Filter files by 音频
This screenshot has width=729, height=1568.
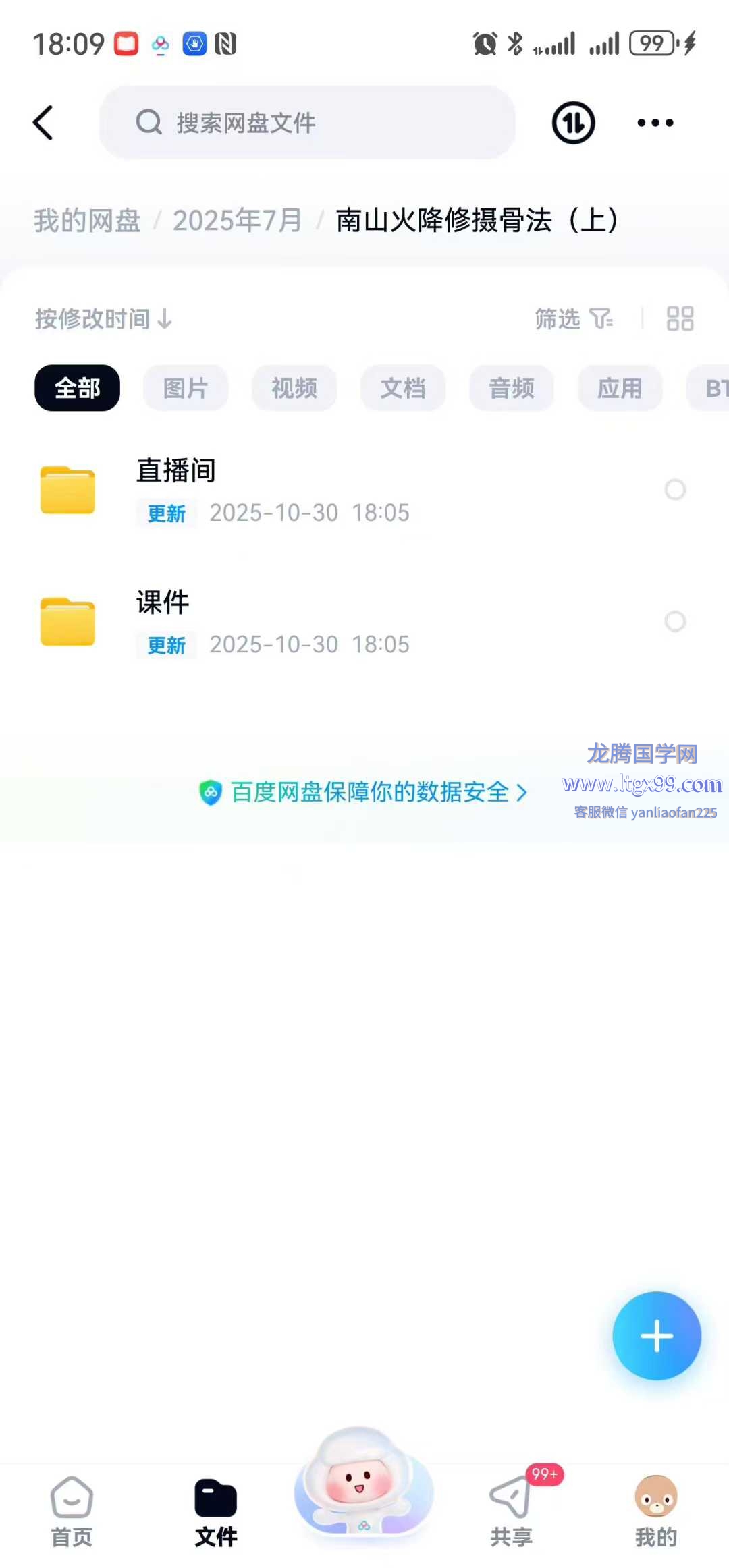(512, 388)
